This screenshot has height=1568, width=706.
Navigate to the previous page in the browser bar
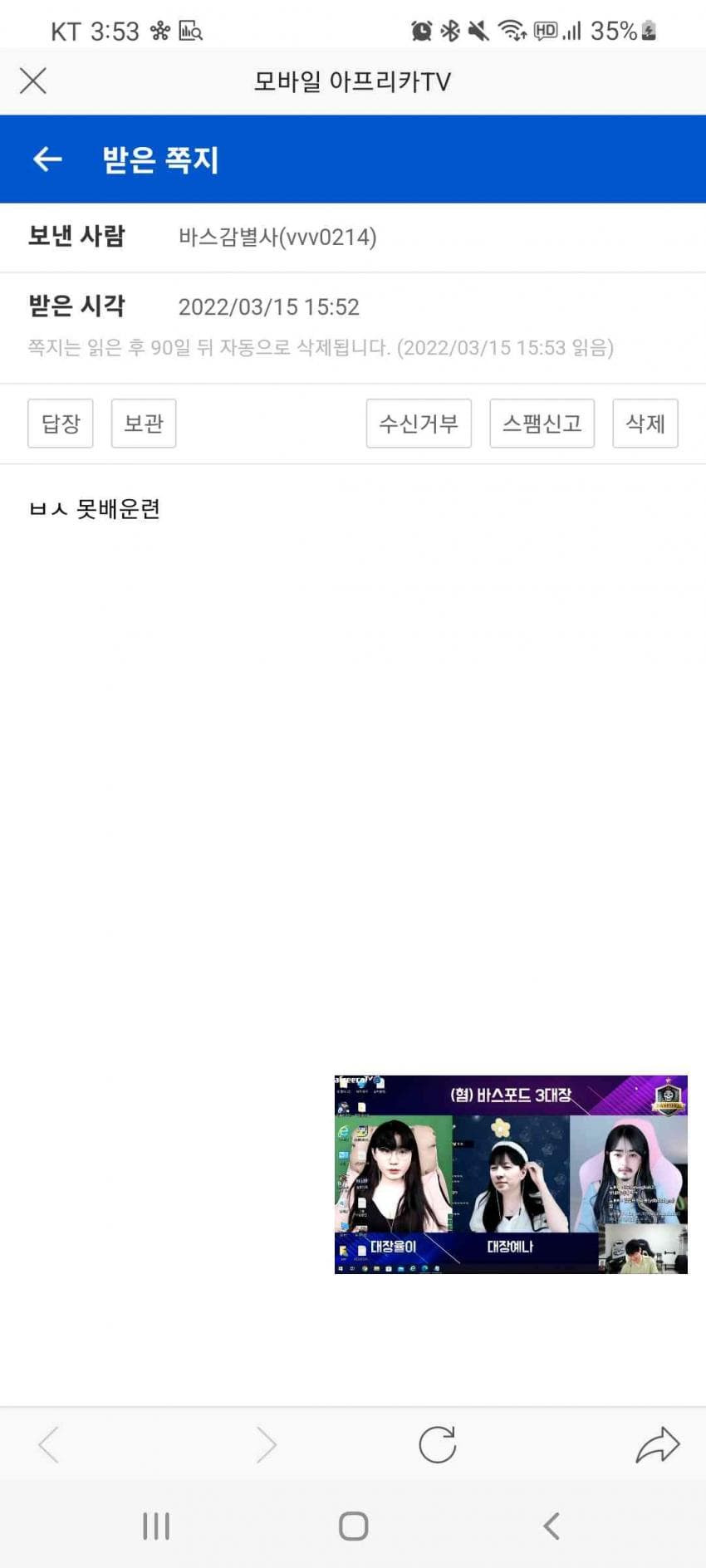(49, 1445)
